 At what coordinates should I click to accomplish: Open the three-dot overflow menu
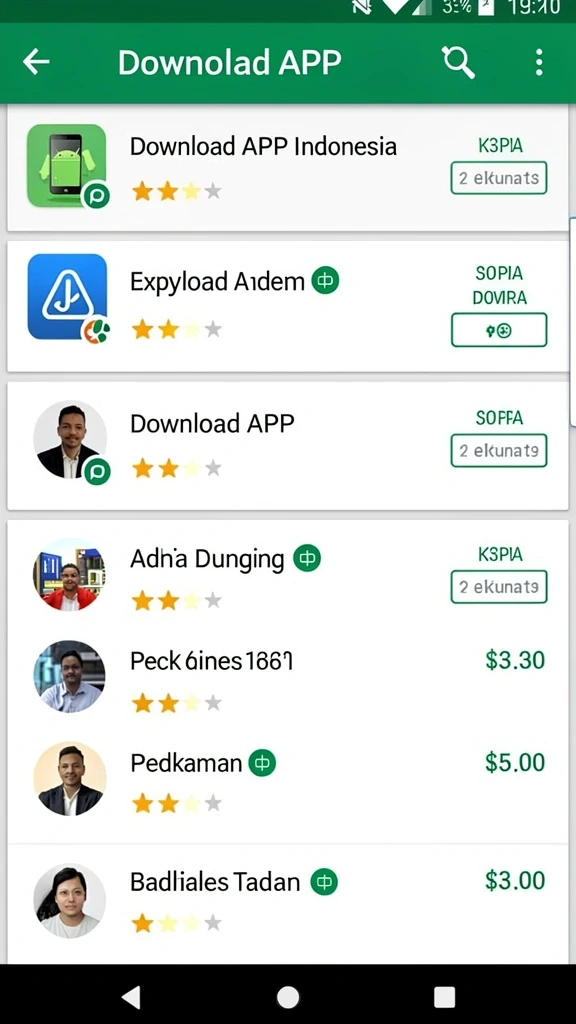(x=539, y=63)
